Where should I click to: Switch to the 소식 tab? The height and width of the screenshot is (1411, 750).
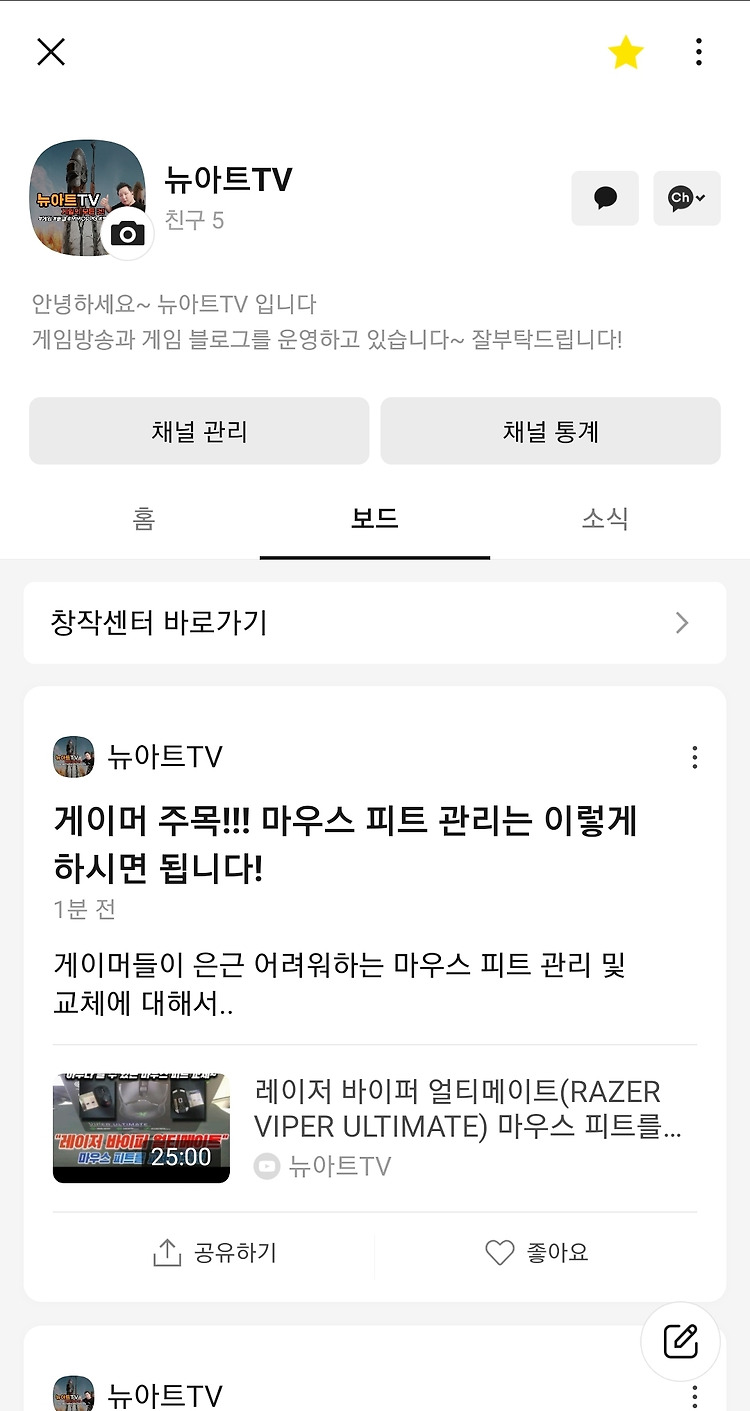tap(605, 519)
